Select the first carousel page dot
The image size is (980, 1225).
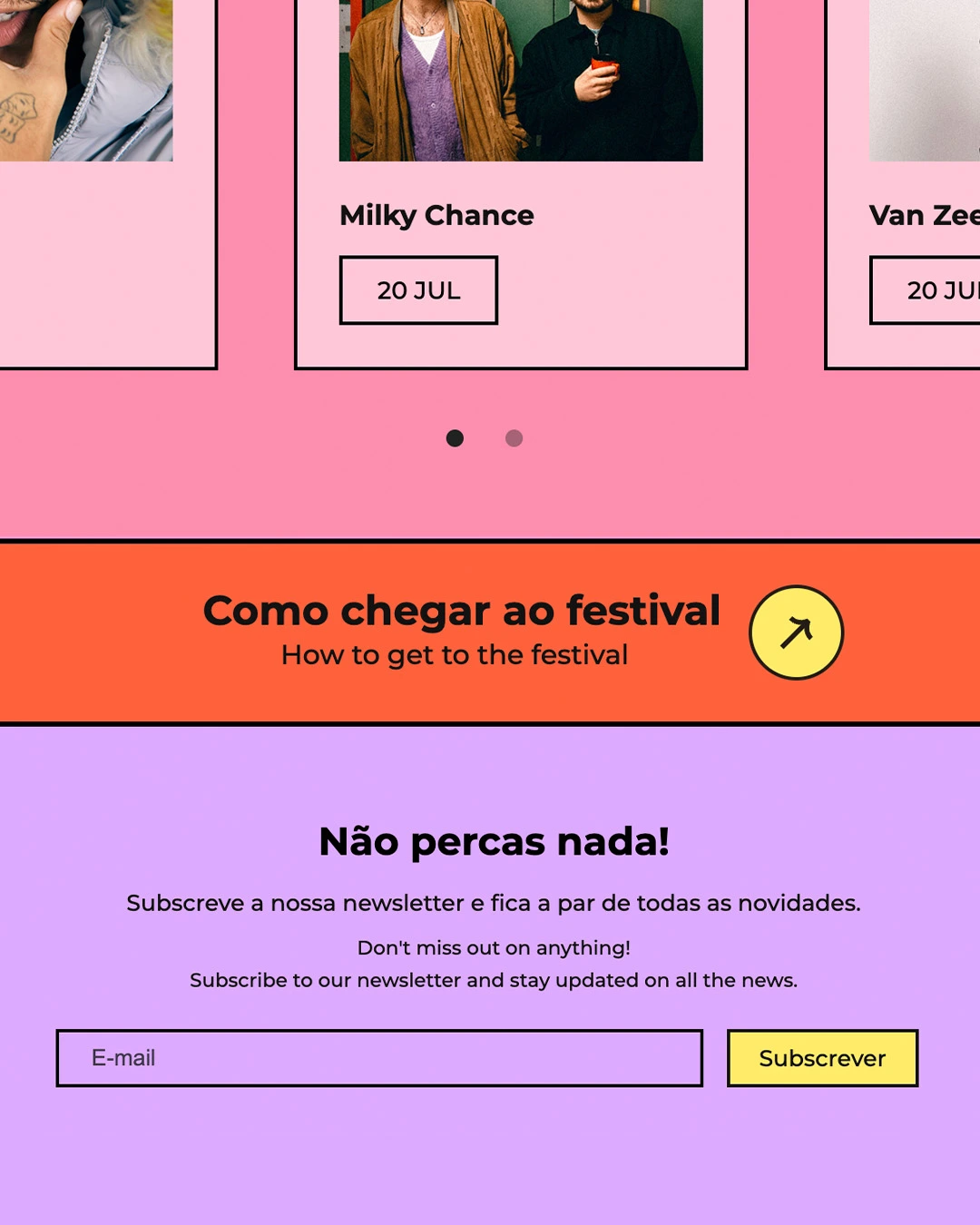point(455,438)
